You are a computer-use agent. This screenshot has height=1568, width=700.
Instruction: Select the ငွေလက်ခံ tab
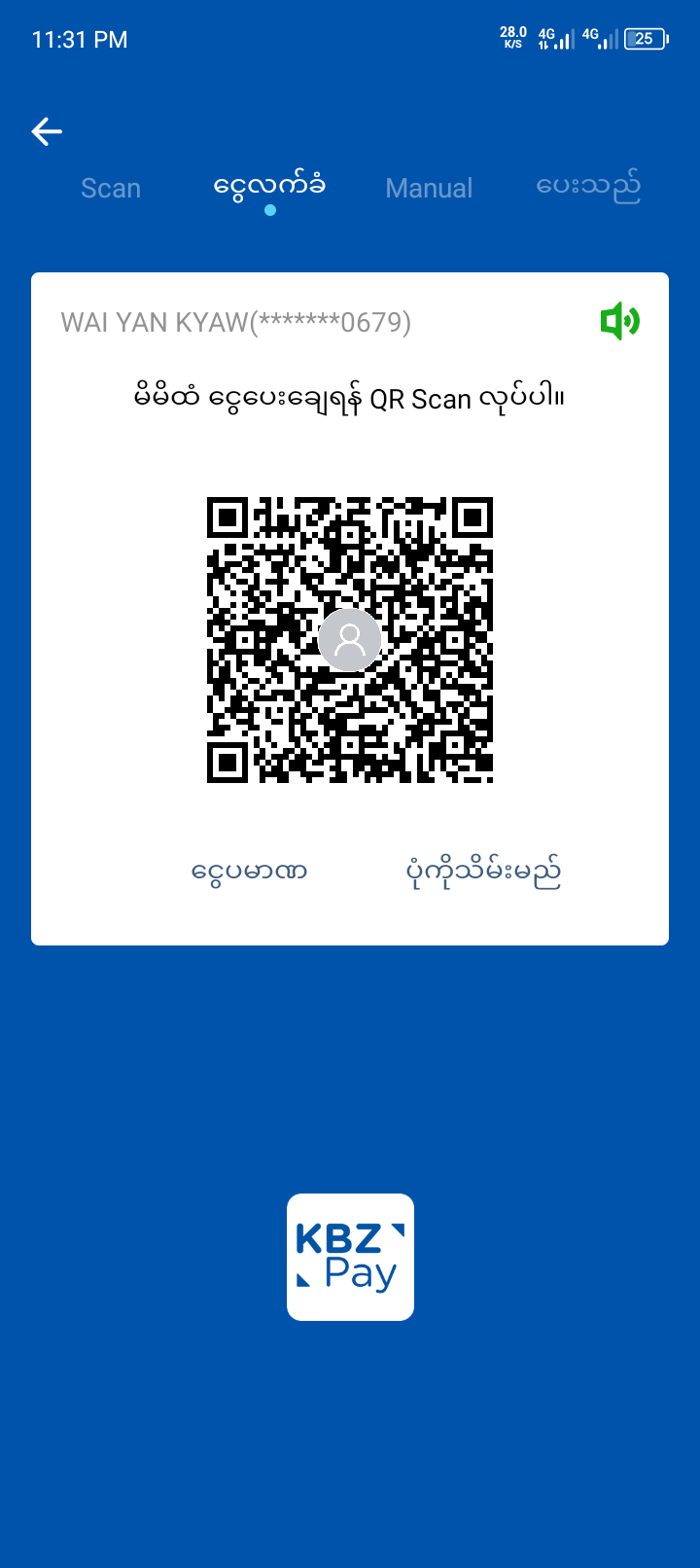(x=269, y=186)
